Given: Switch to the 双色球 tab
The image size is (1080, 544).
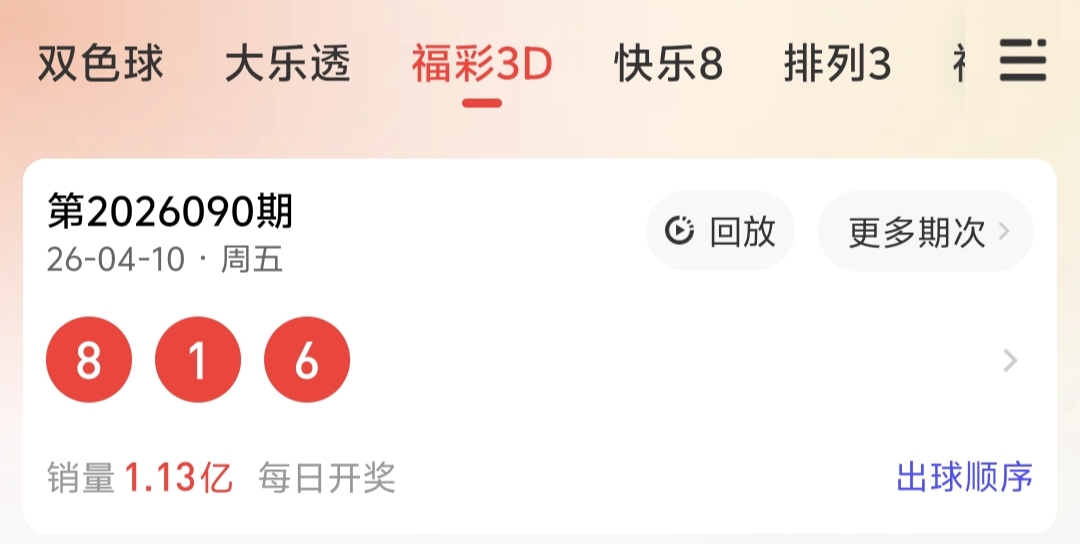Looking at the screenshot, I should [101, 66].
